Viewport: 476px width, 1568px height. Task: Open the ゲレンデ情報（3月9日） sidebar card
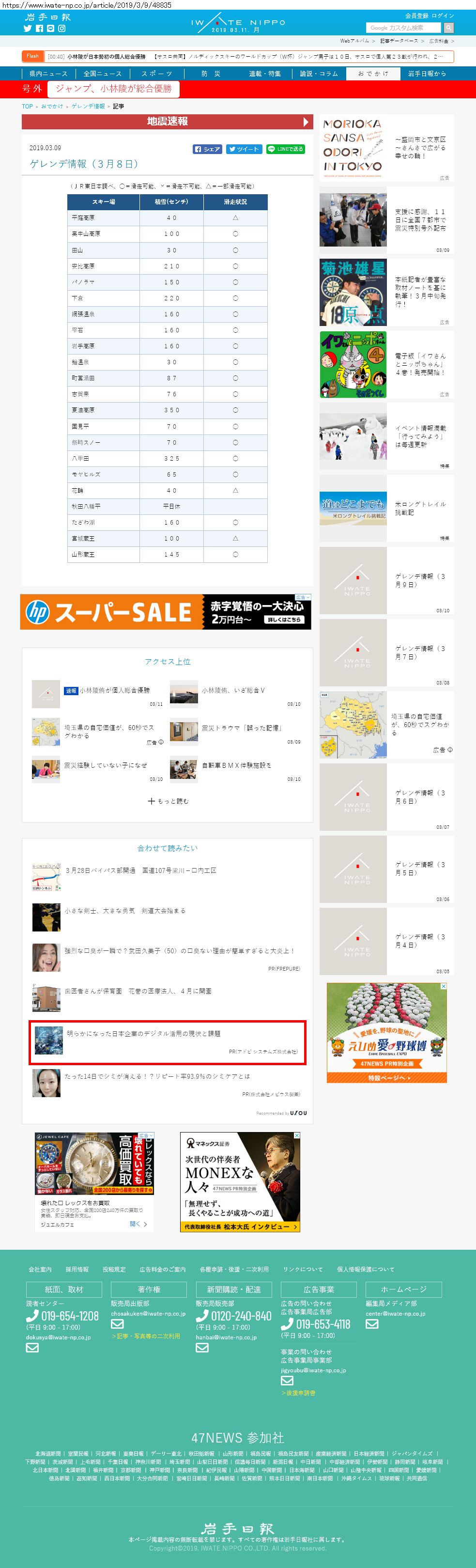click(x=386, y=580)
